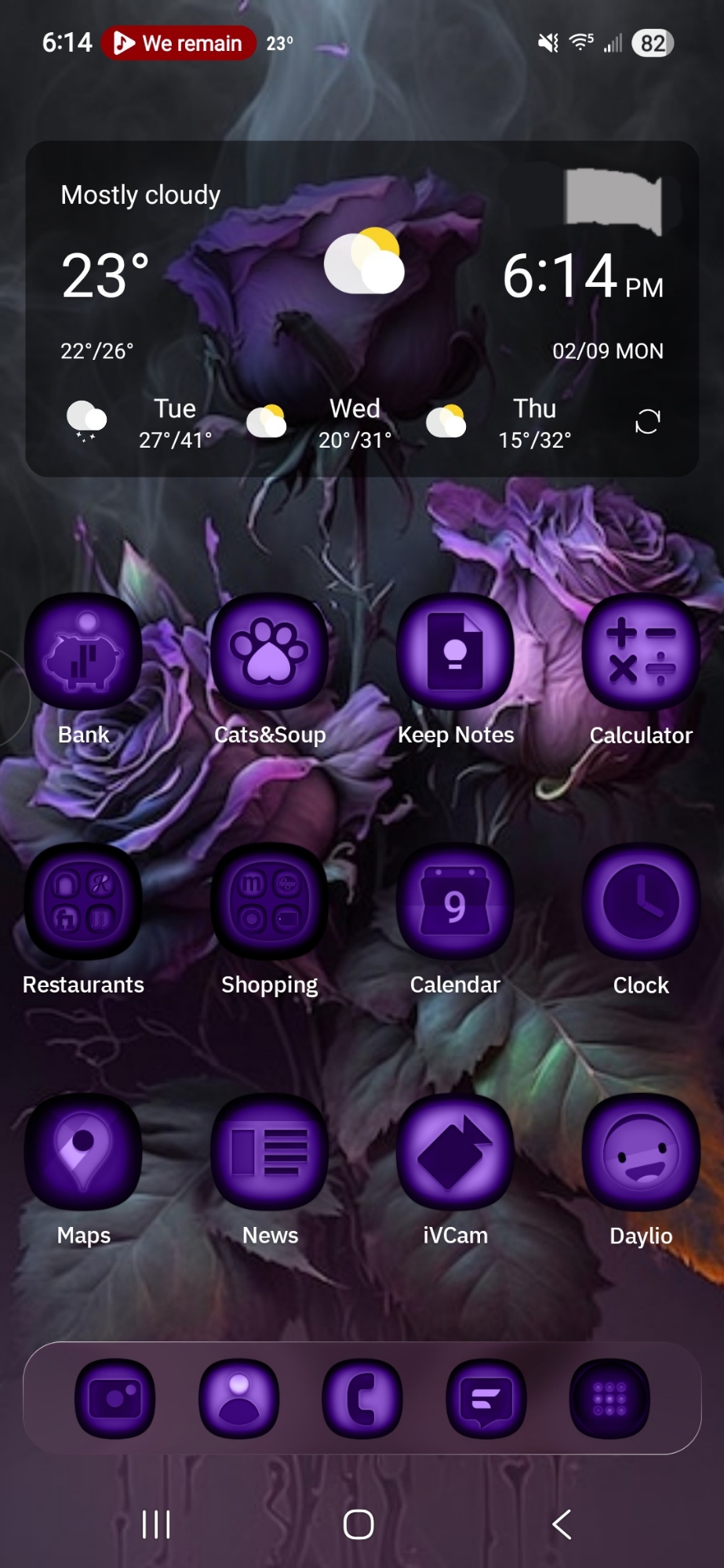Open the Restaurants folder

coord(83,902)
